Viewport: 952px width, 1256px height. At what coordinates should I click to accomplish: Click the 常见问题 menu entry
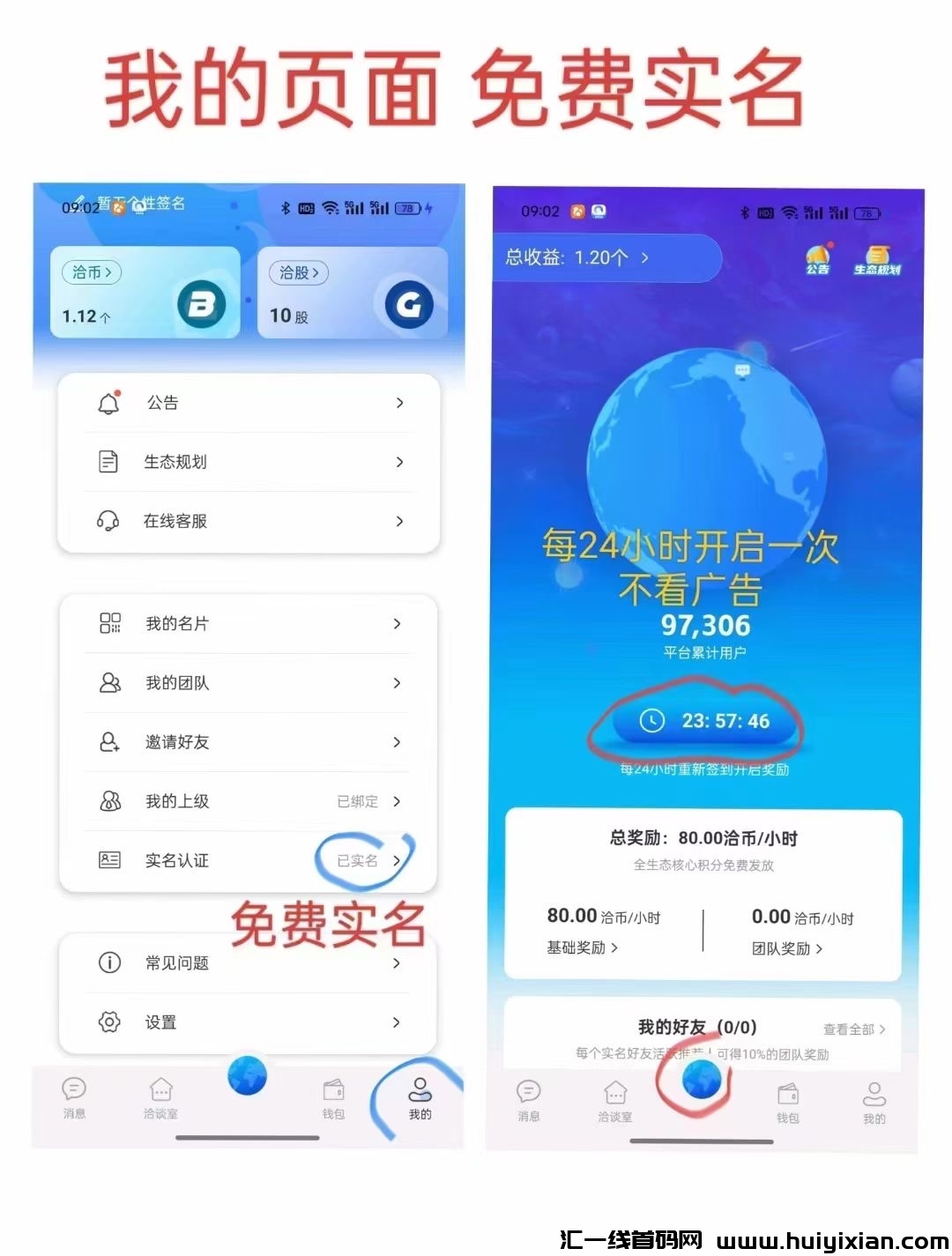coord(176,962)
